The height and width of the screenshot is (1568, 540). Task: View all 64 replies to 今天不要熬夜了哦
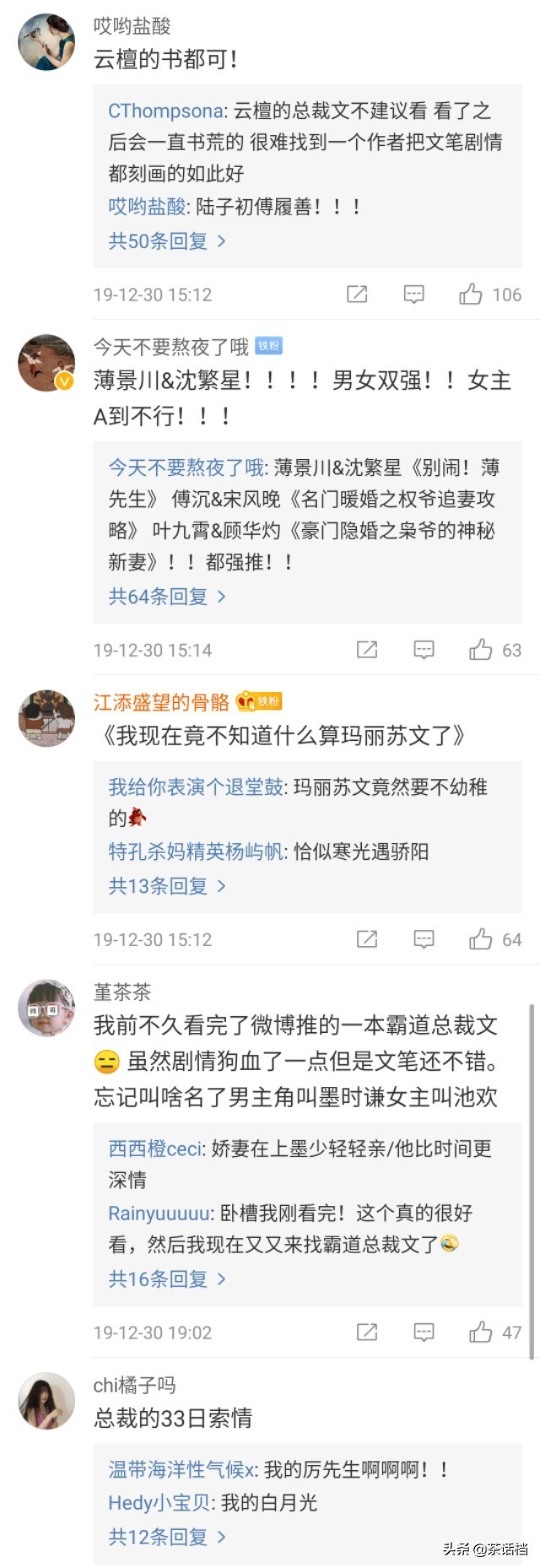(166, 597)
